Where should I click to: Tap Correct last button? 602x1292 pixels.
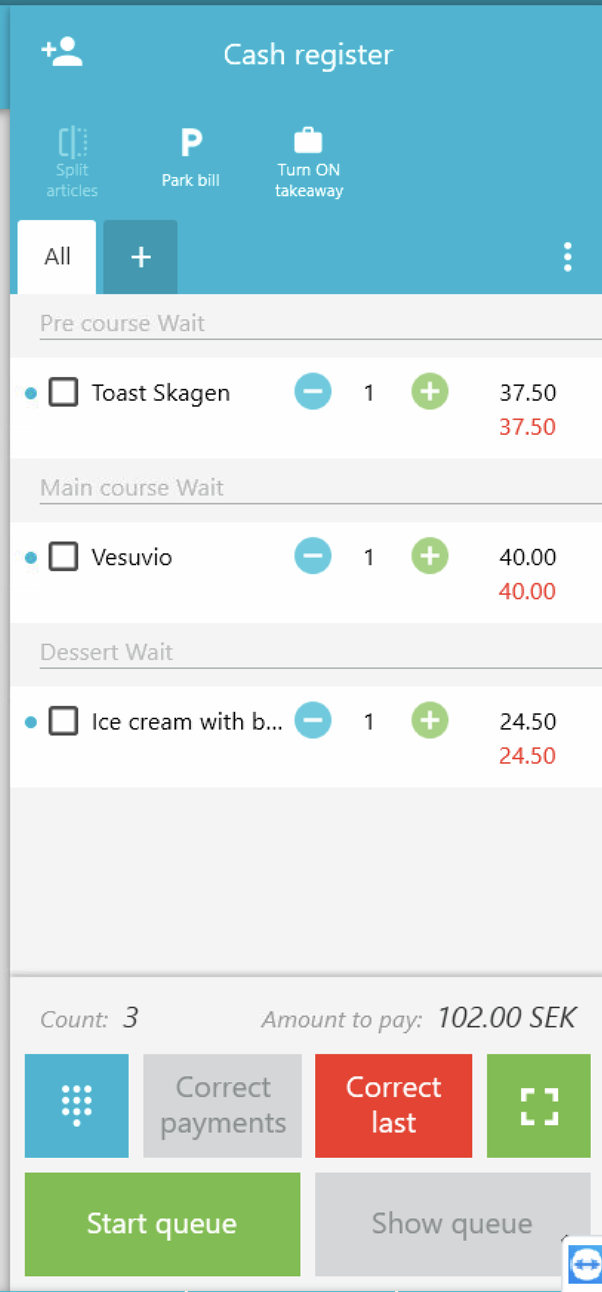pos(393,1105)
